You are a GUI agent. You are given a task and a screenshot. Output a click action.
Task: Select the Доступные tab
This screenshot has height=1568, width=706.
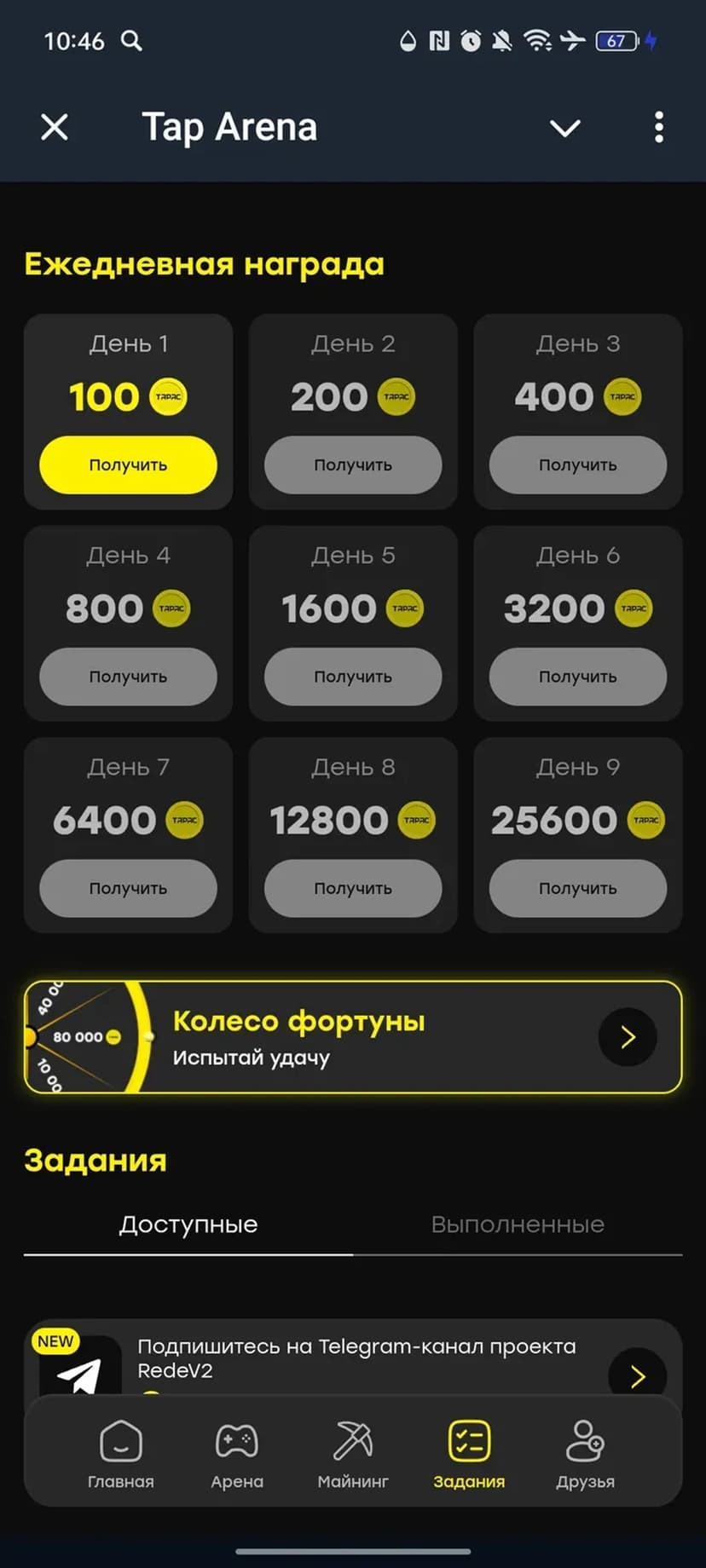tap(188, 1225)
